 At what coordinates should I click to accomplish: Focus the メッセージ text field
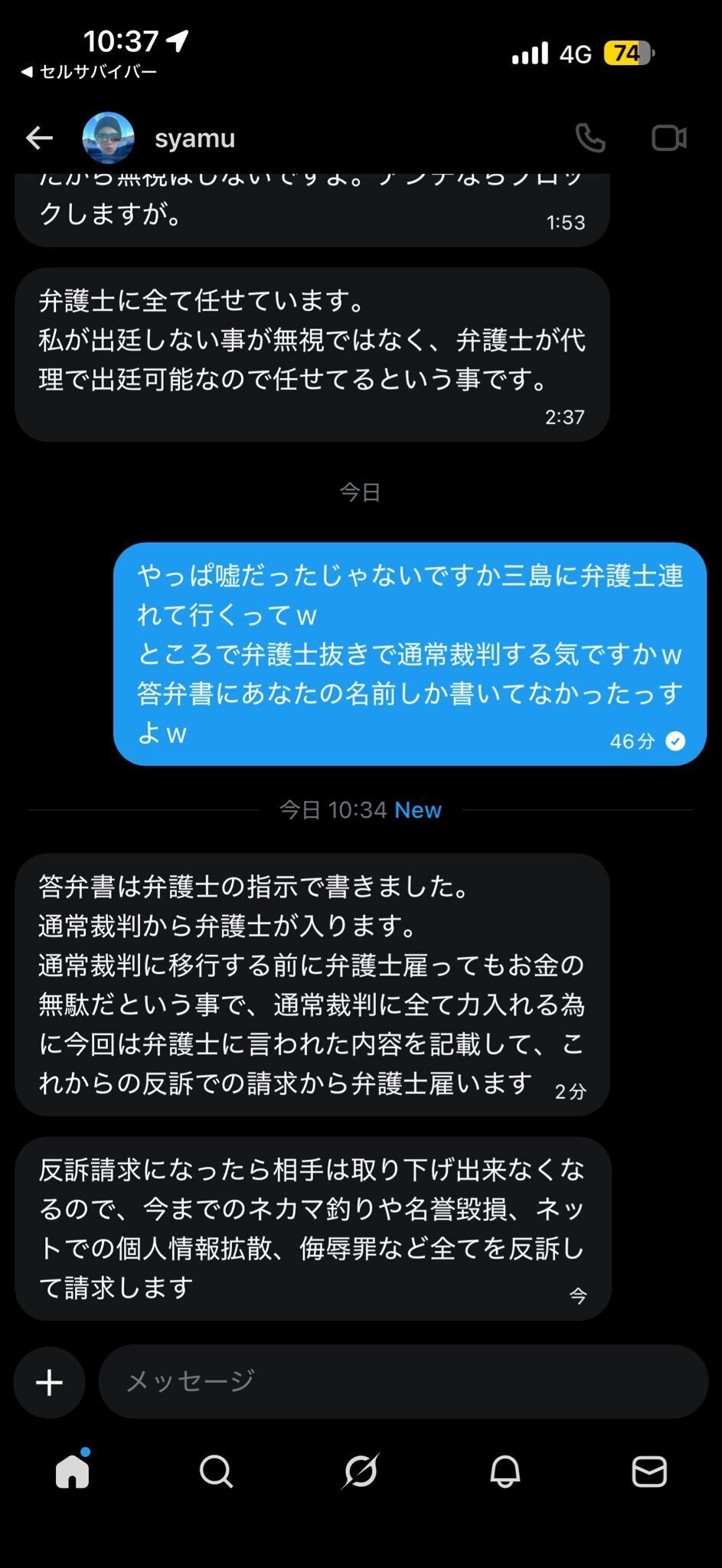(x=402, y=1381)
